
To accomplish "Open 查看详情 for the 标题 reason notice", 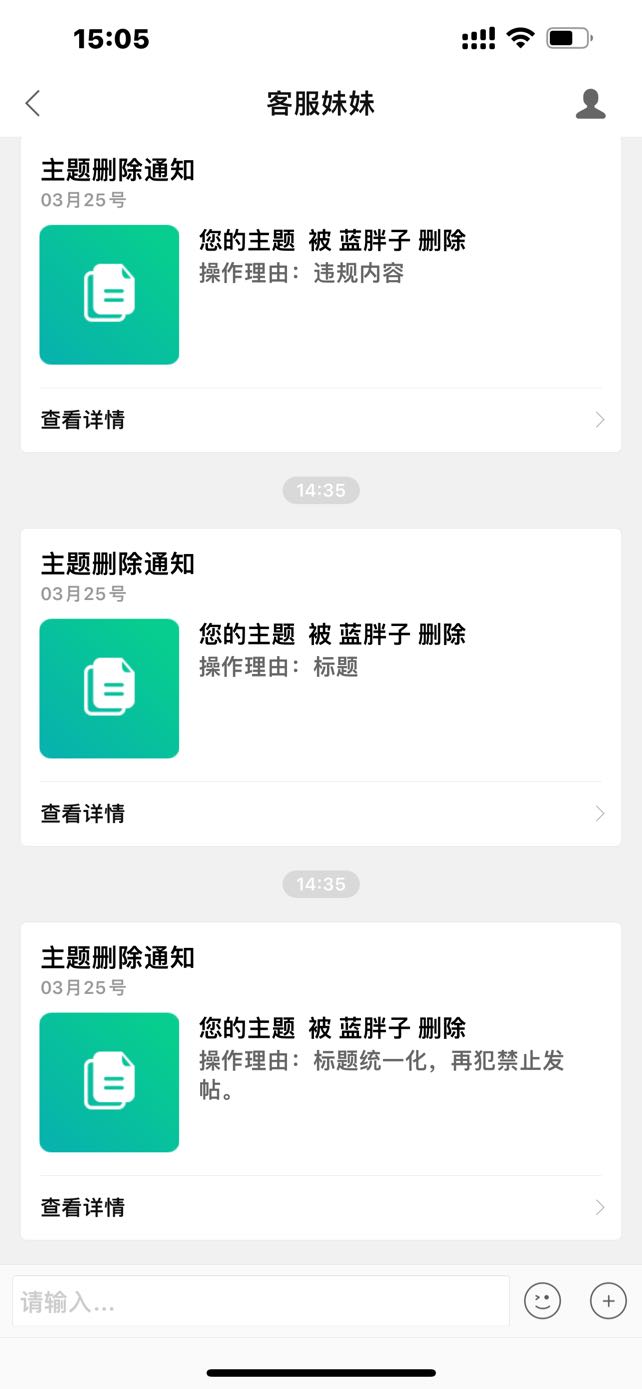I will coord(321,814).
